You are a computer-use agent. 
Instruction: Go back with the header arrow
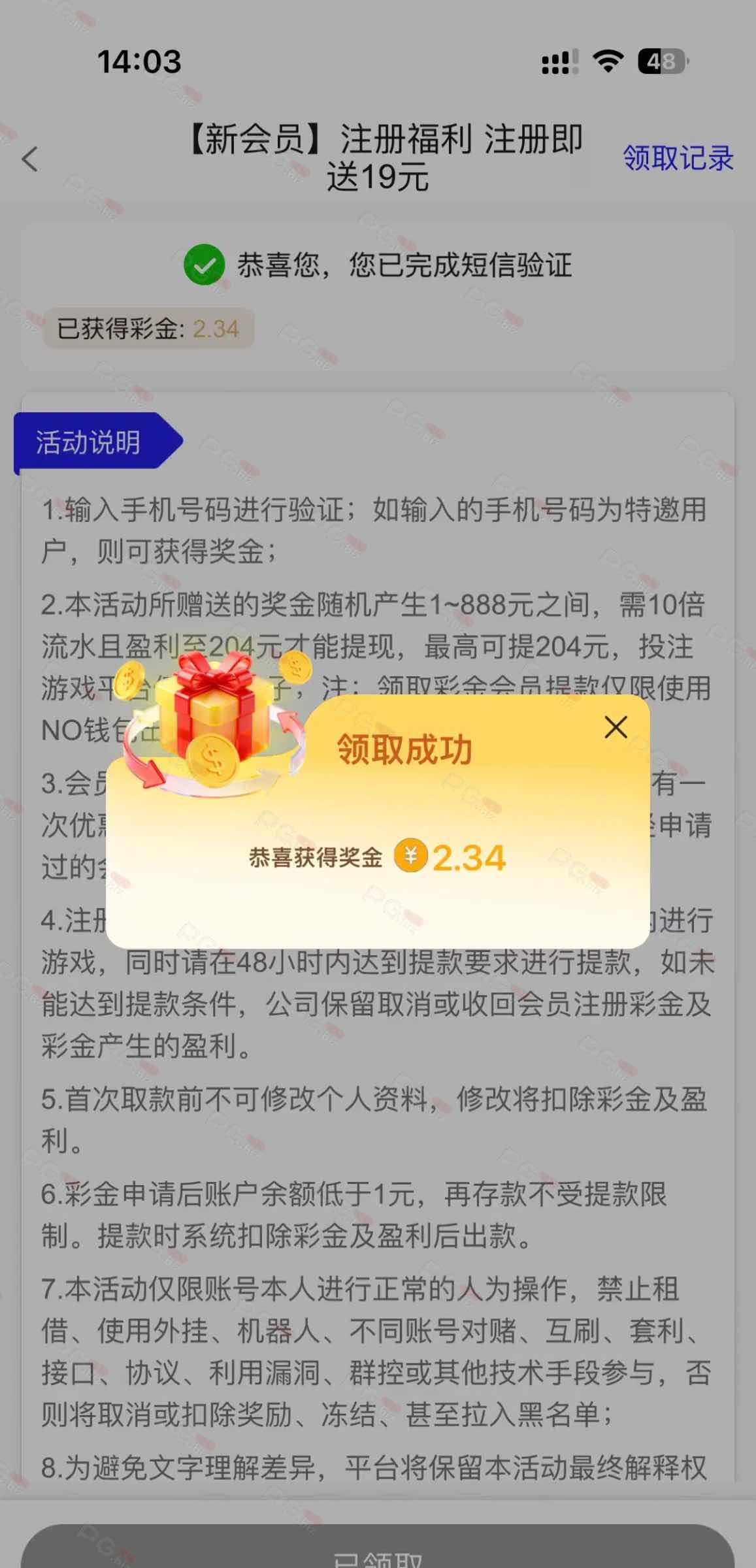click(30, 159)
